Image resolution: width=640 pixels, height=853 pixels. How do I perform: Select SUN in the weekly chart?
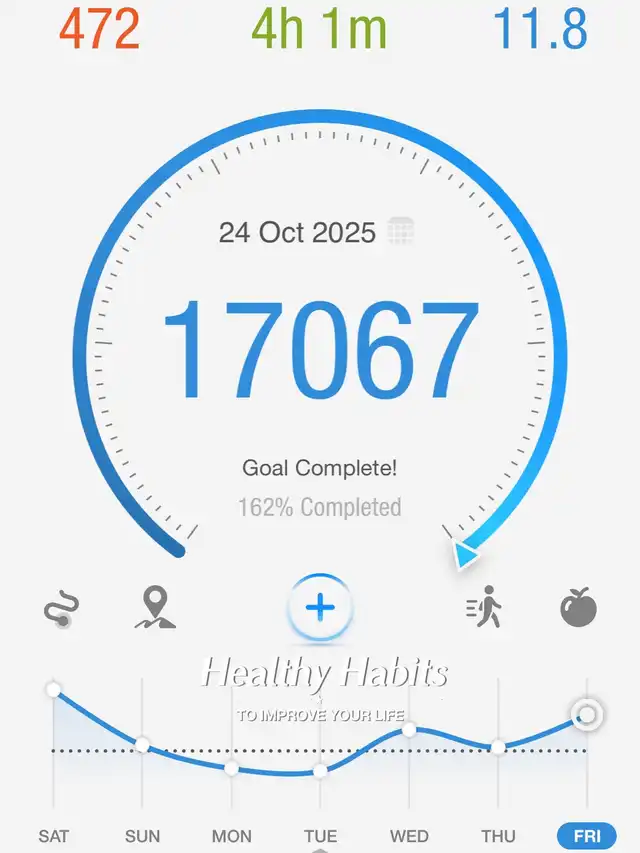(x=142, y=836)
